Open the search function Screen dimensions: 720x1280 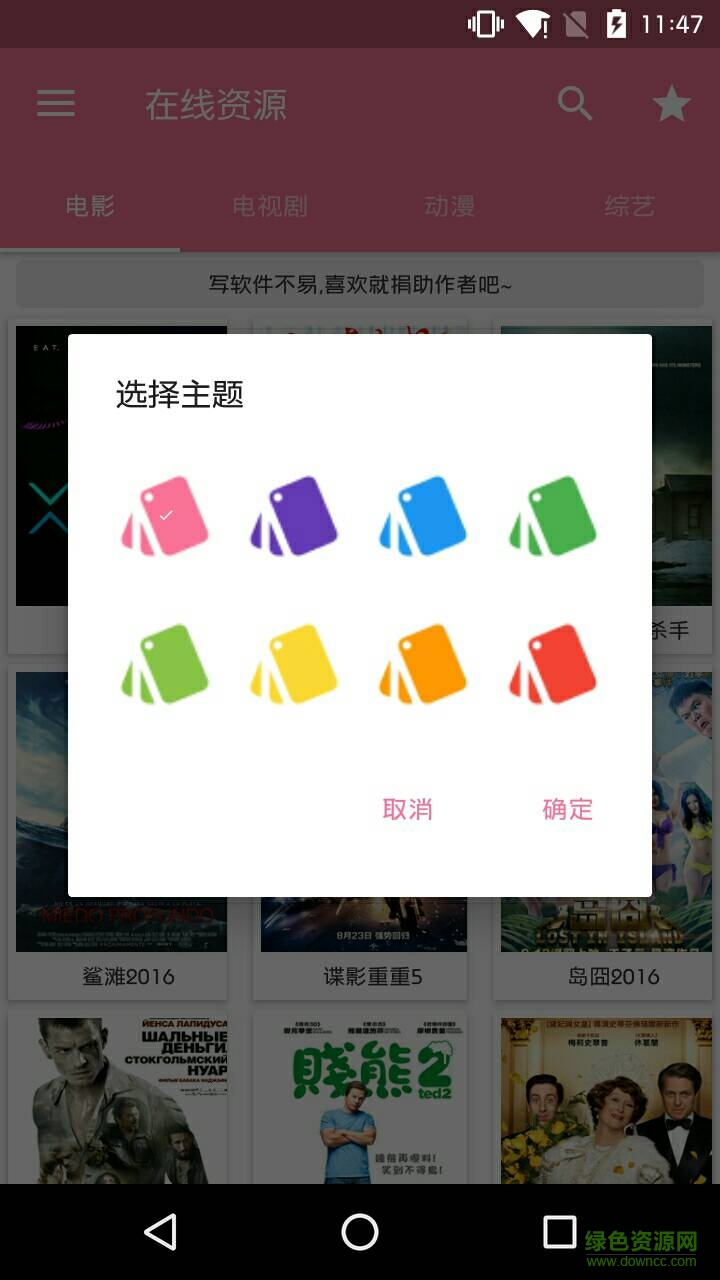coord(573,103)
